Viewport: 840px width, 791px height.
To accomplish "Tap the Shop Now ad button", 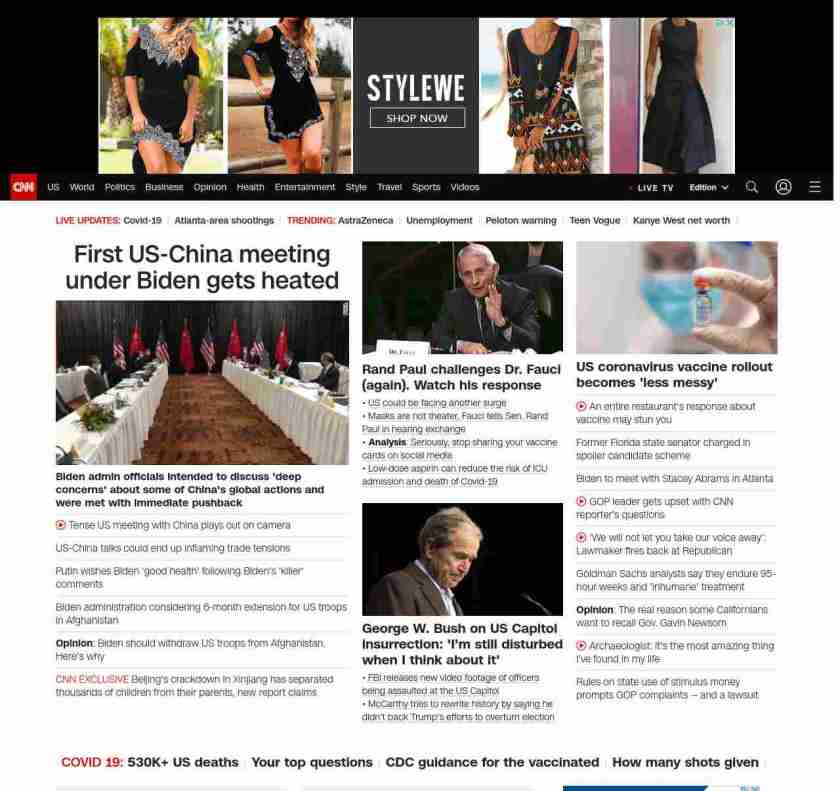I will 417,118.
